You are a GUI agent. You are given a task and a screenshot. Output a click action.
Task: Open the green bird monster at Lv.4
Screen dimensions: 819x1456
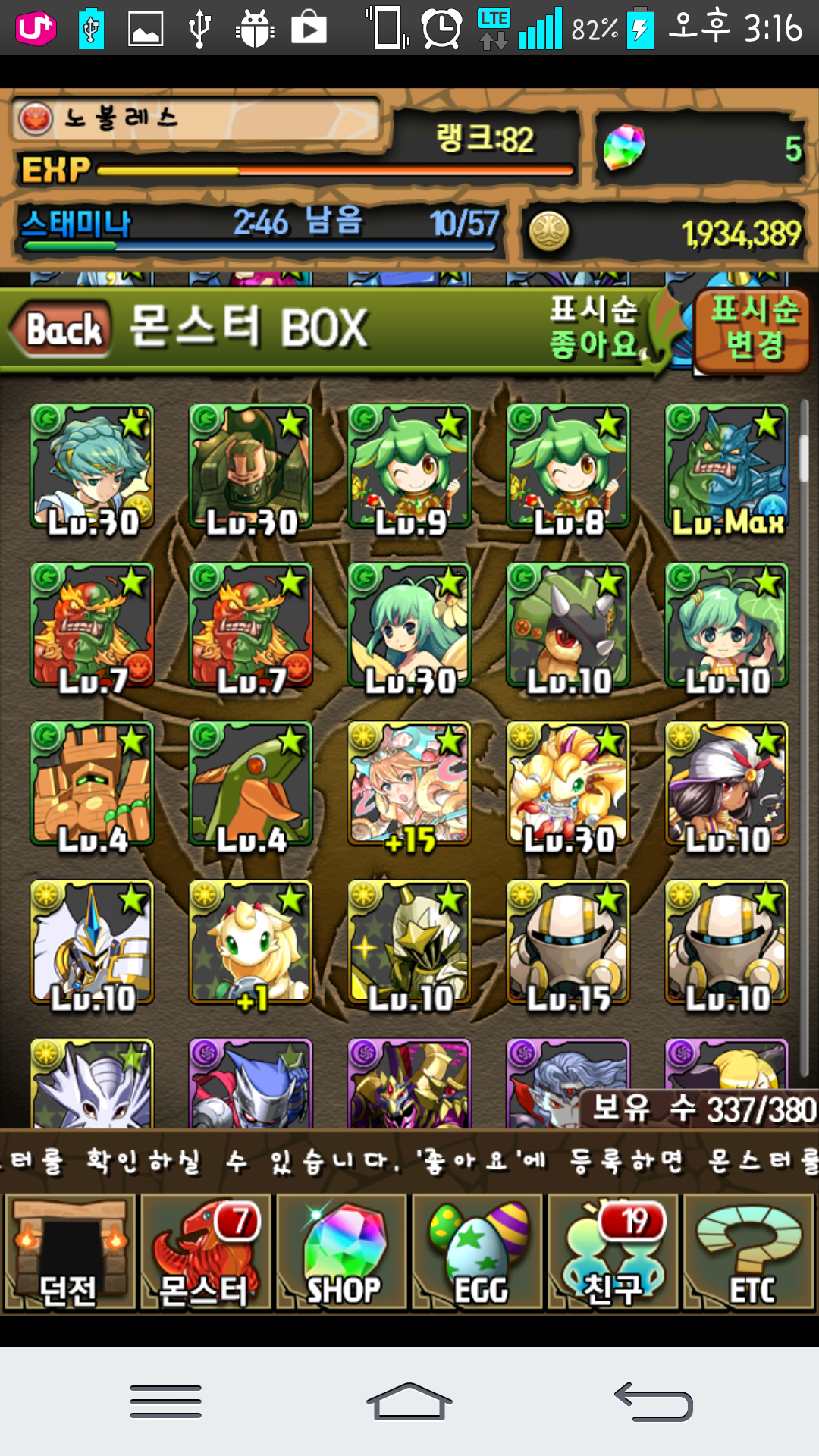tap(250, 785)
